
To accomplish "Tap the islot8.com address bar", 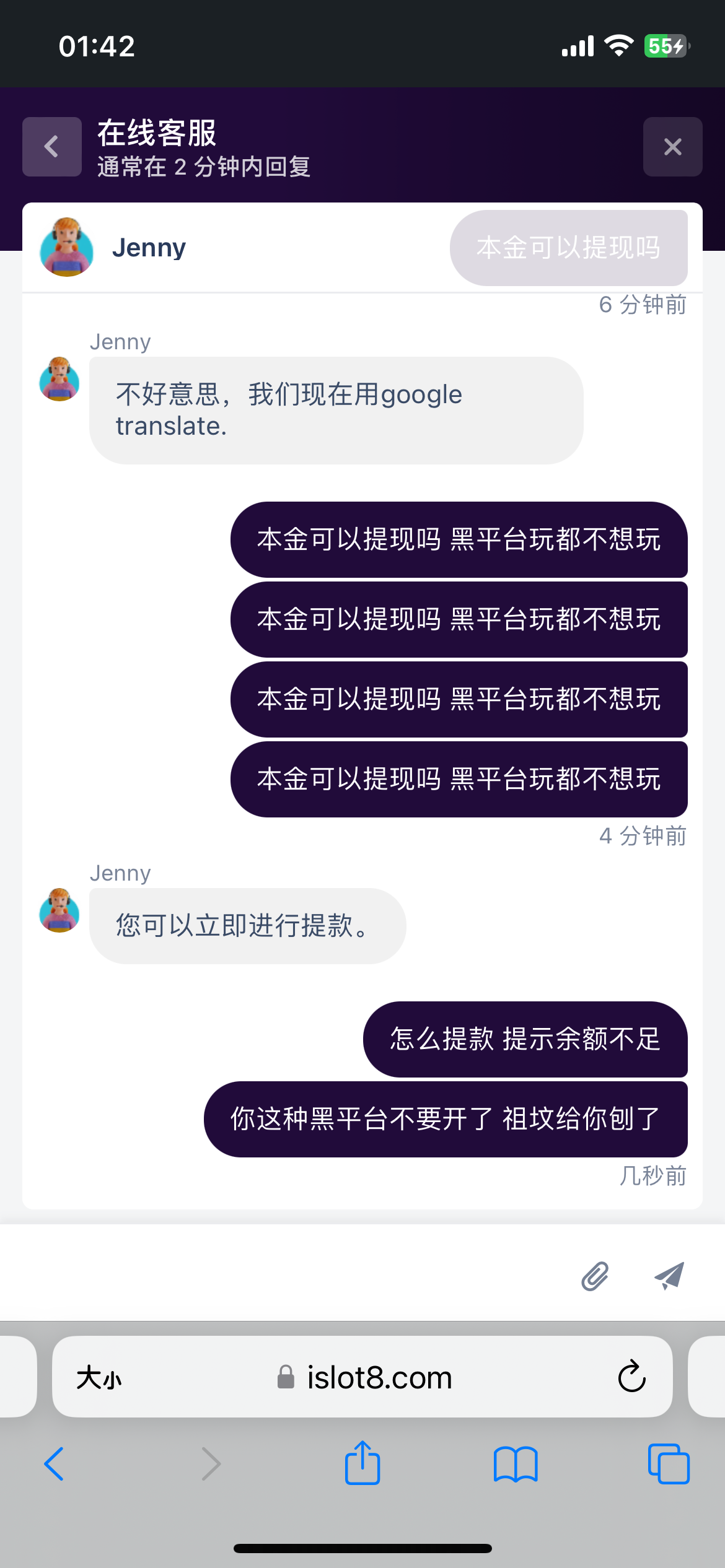I will click(x=364, y=1377).
